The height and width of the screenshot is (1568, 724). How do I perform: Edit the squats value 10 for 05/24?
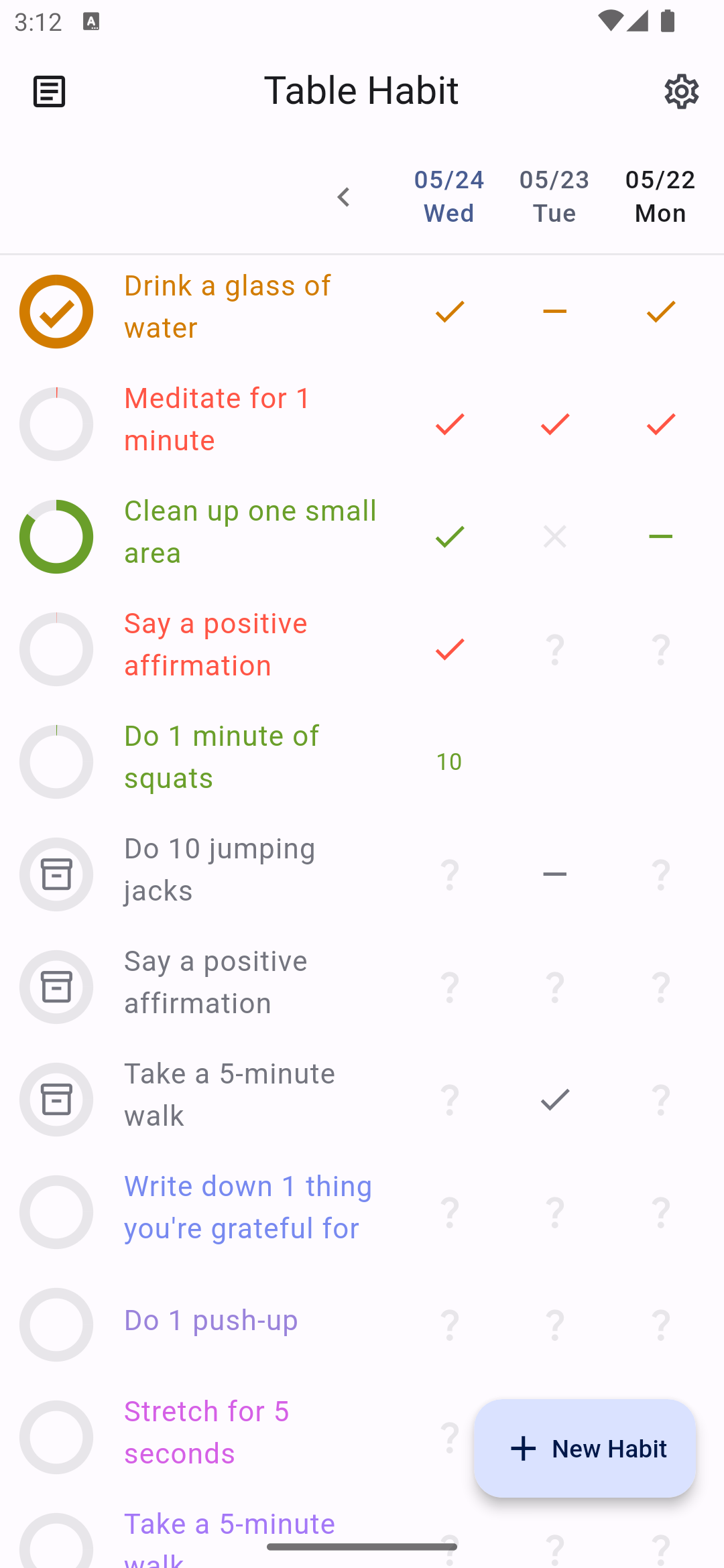click(x=449, y=762)
